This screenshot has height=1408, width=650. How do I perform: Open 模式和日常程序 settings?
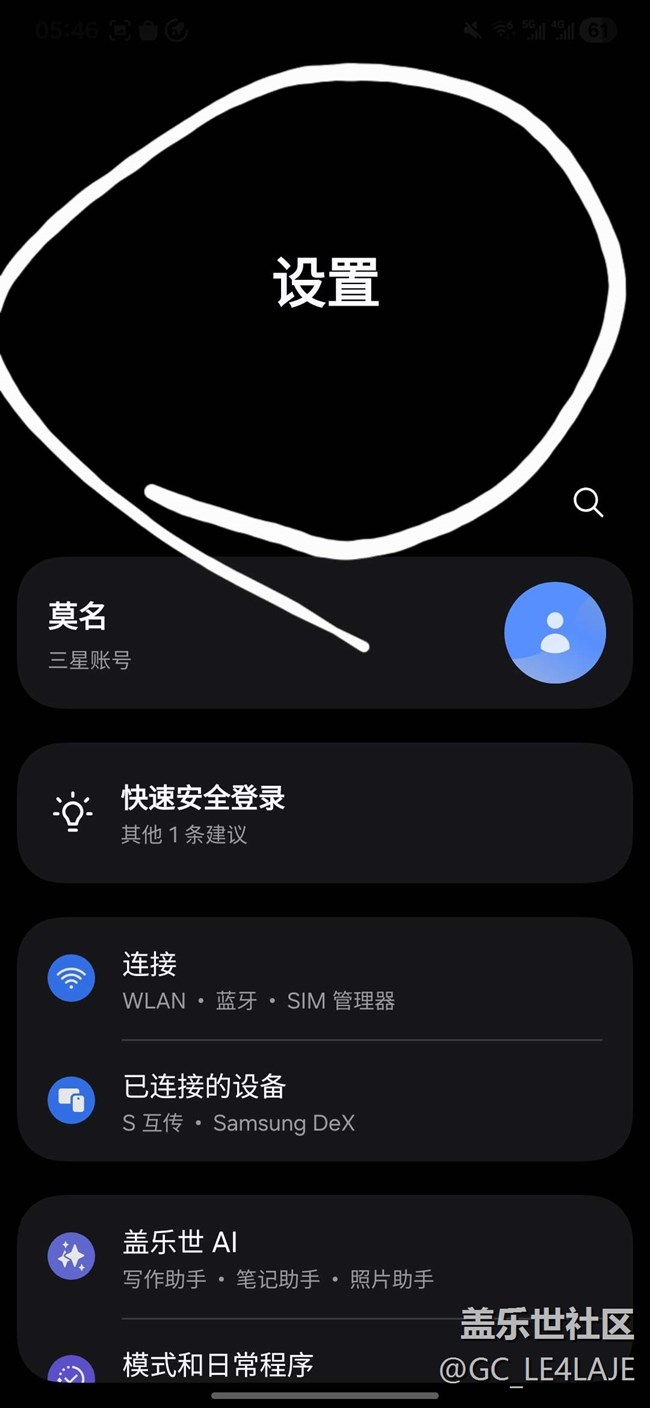point(300,1363)
